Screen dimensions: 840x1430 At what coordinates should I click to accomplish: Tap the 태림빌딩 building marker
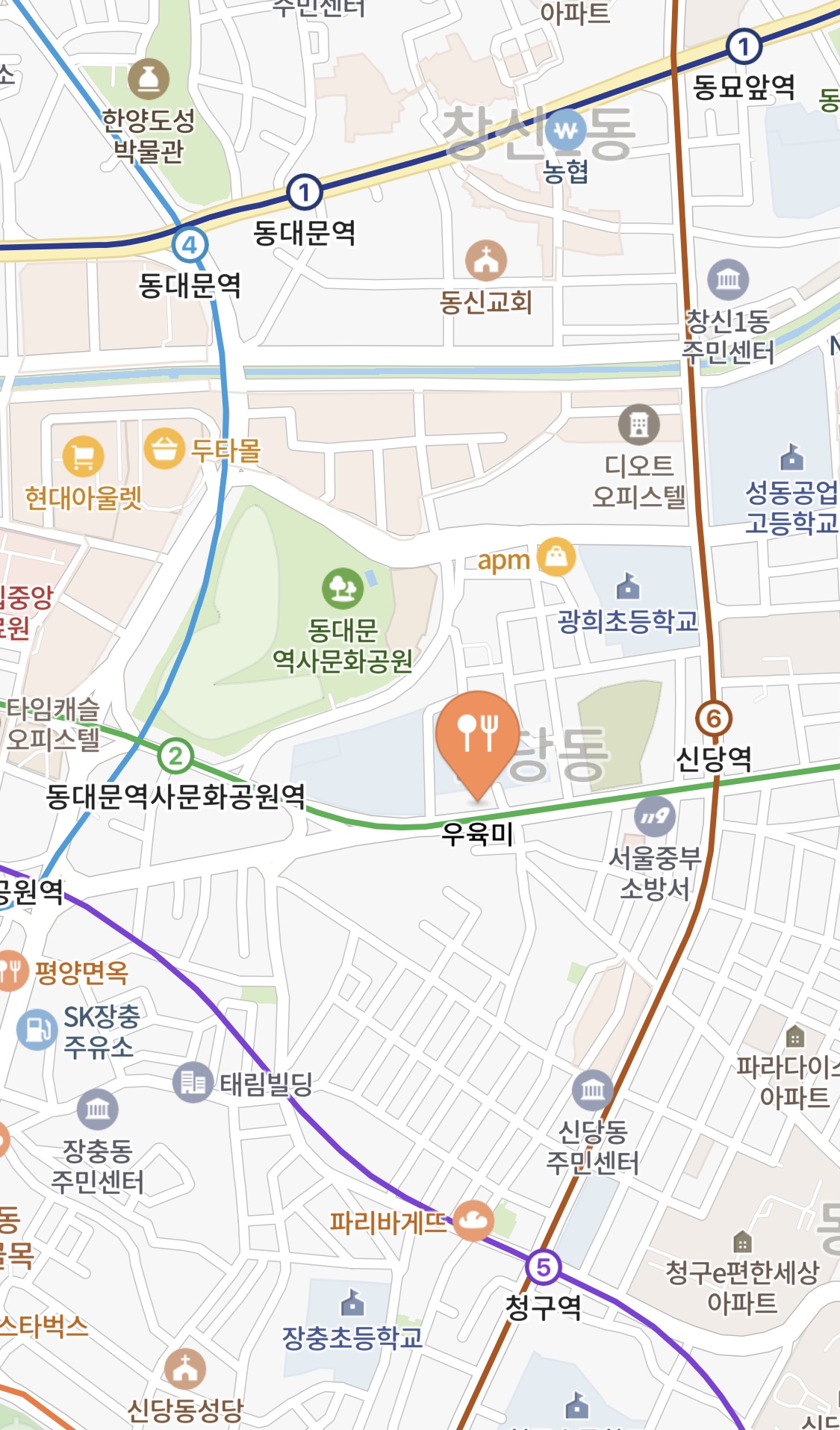[193, 1082]
